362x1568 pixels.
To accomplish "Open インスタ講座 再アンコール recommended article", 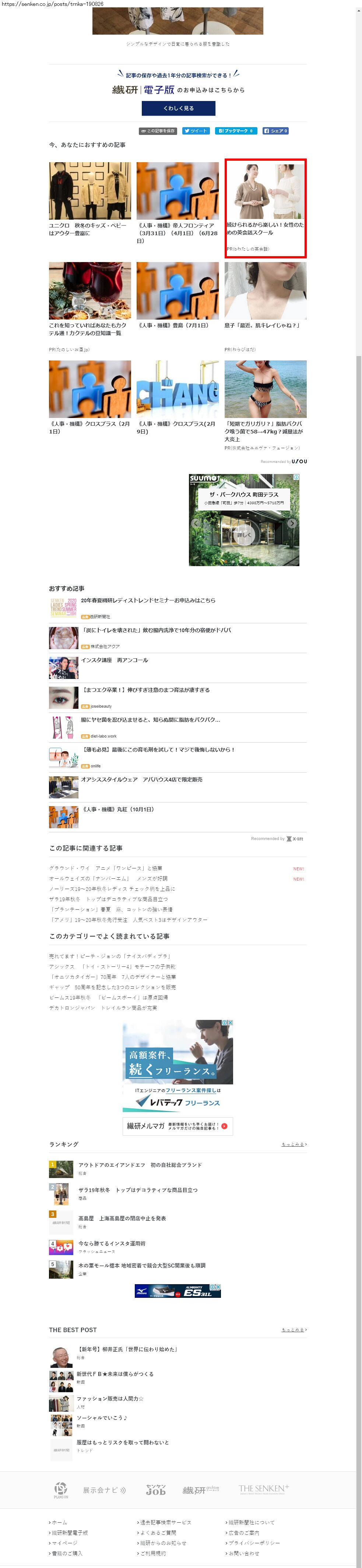I will pos(115,661).
